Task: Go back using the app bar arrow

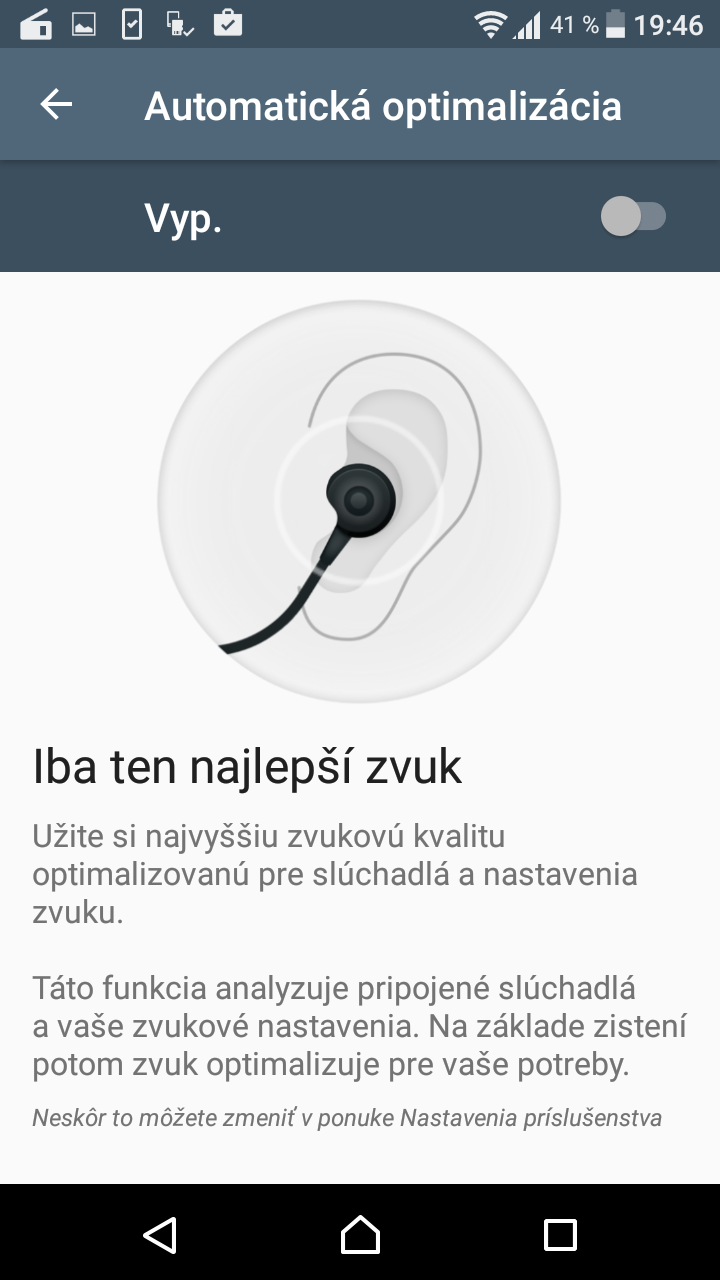Action: tap(56, 105)
